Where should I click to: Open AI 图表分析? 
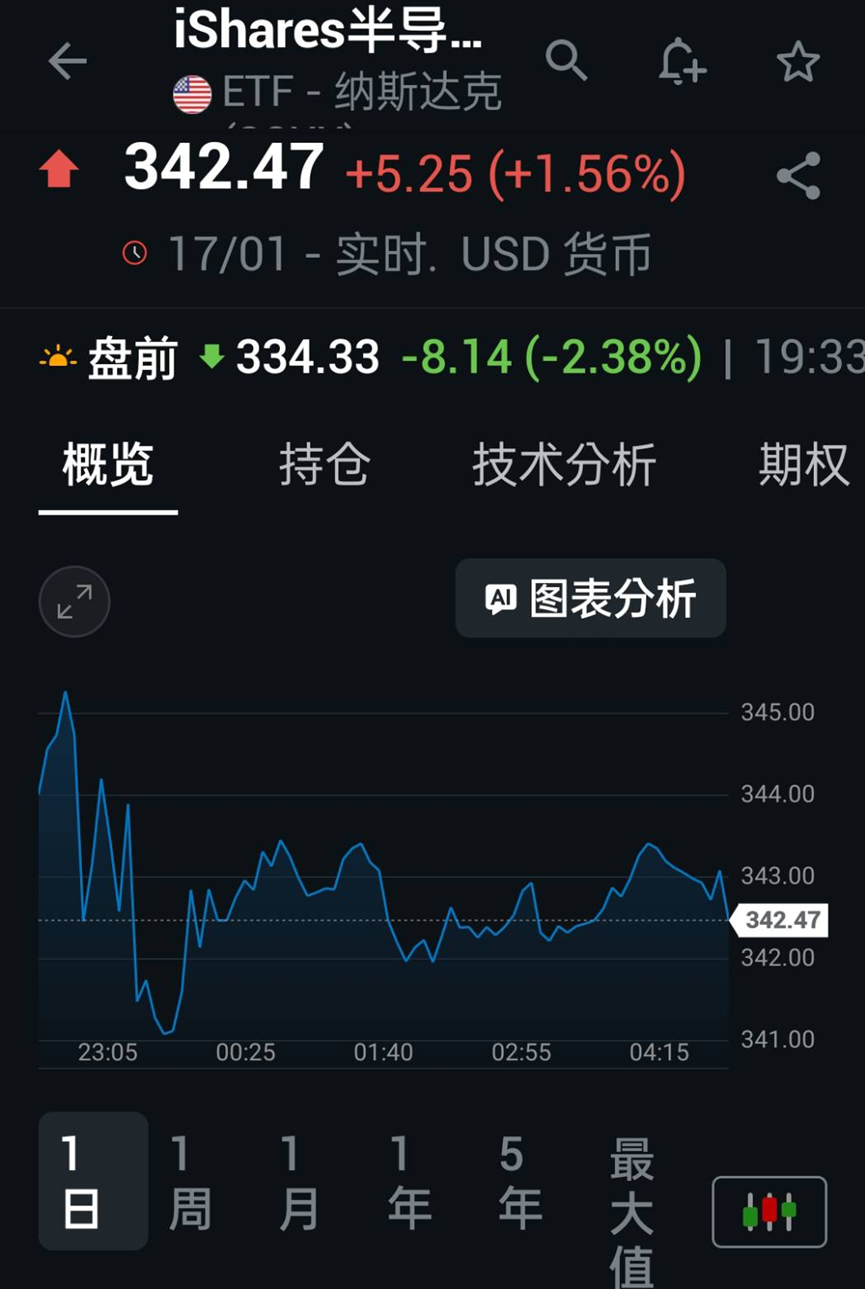590,598
